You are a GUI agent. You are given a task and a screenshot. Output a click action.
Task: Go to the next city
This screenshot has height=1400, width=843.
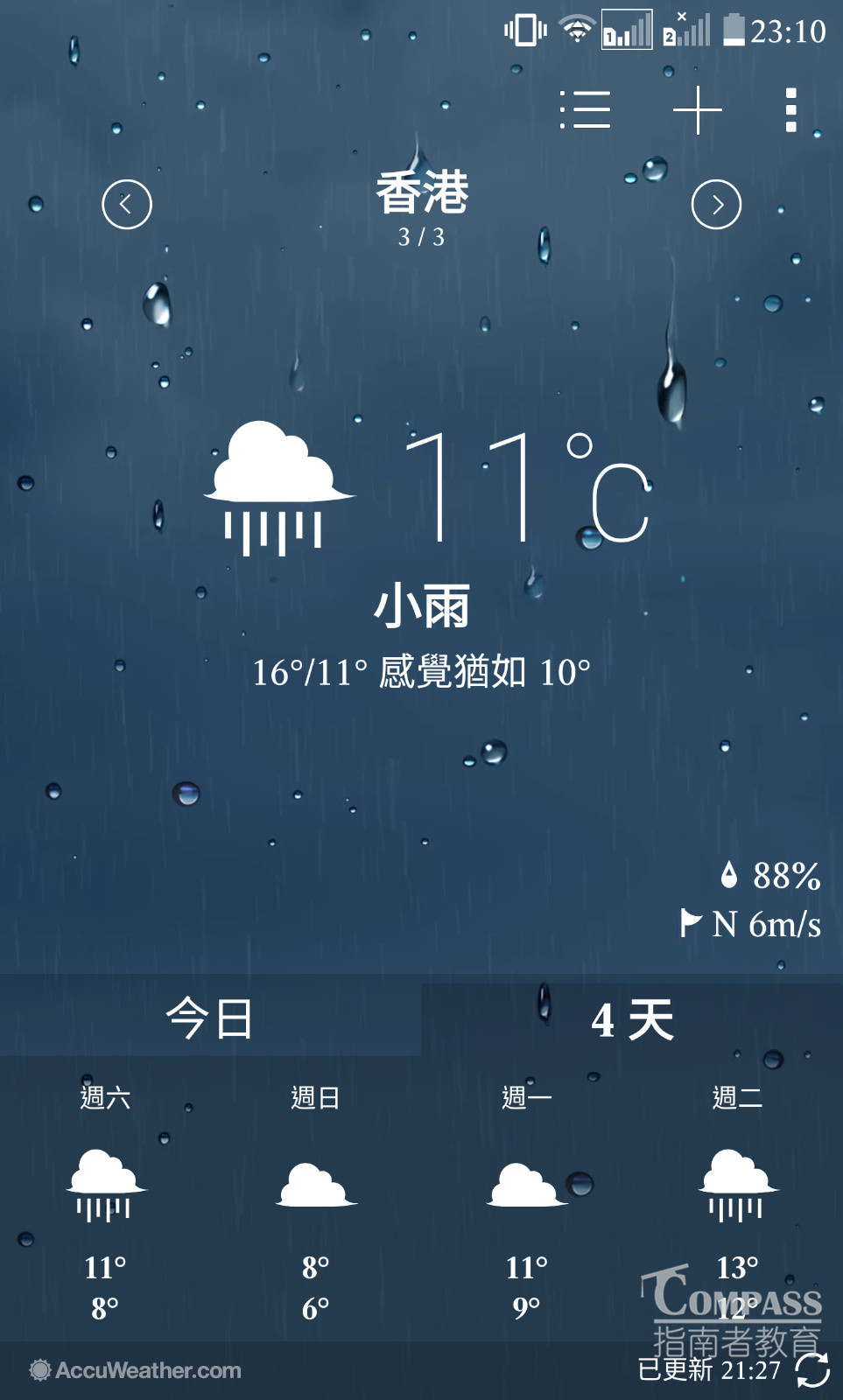tap(716, 205)
